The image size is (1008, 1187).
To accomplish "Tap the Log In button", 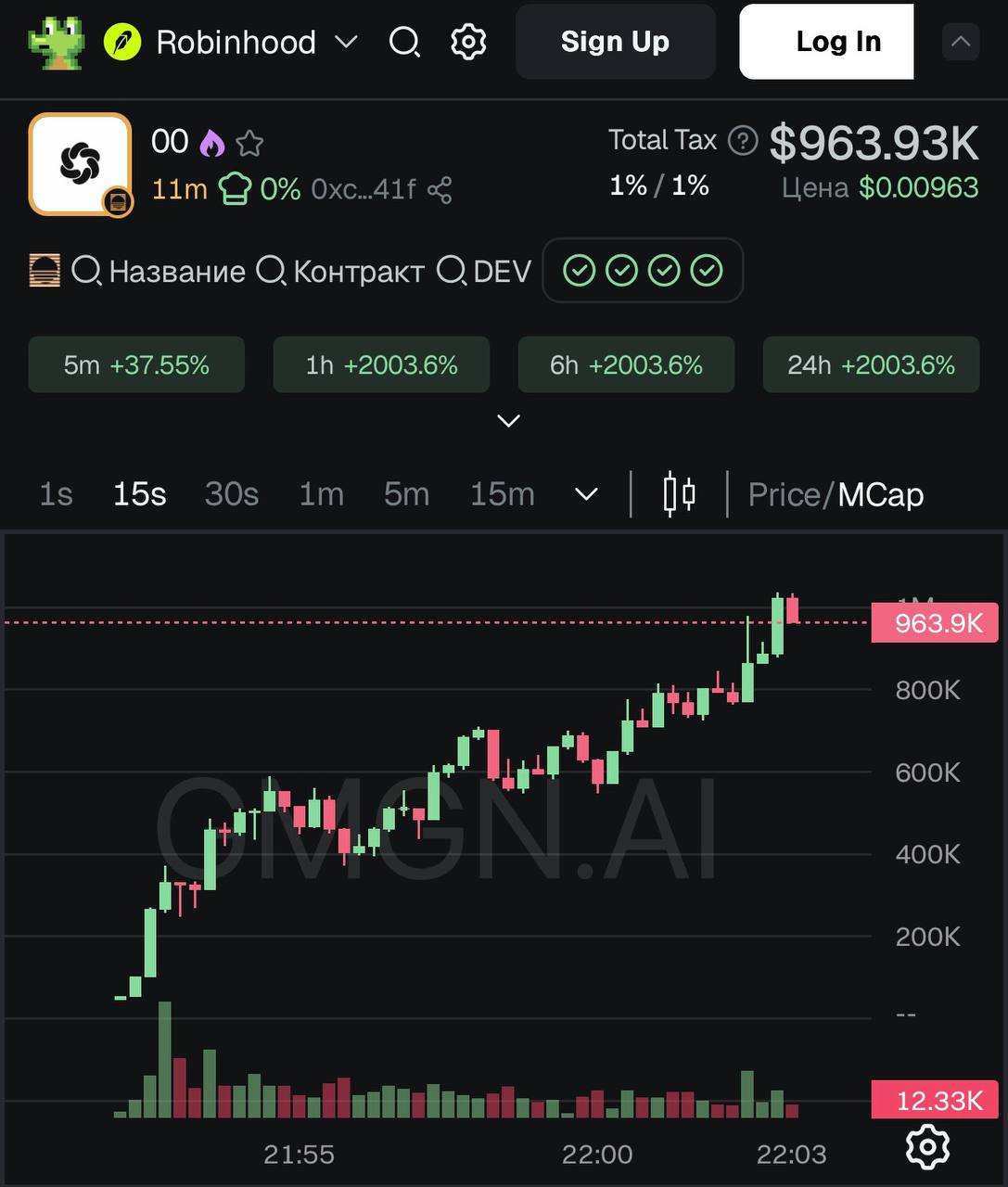I will coord(826,42).
